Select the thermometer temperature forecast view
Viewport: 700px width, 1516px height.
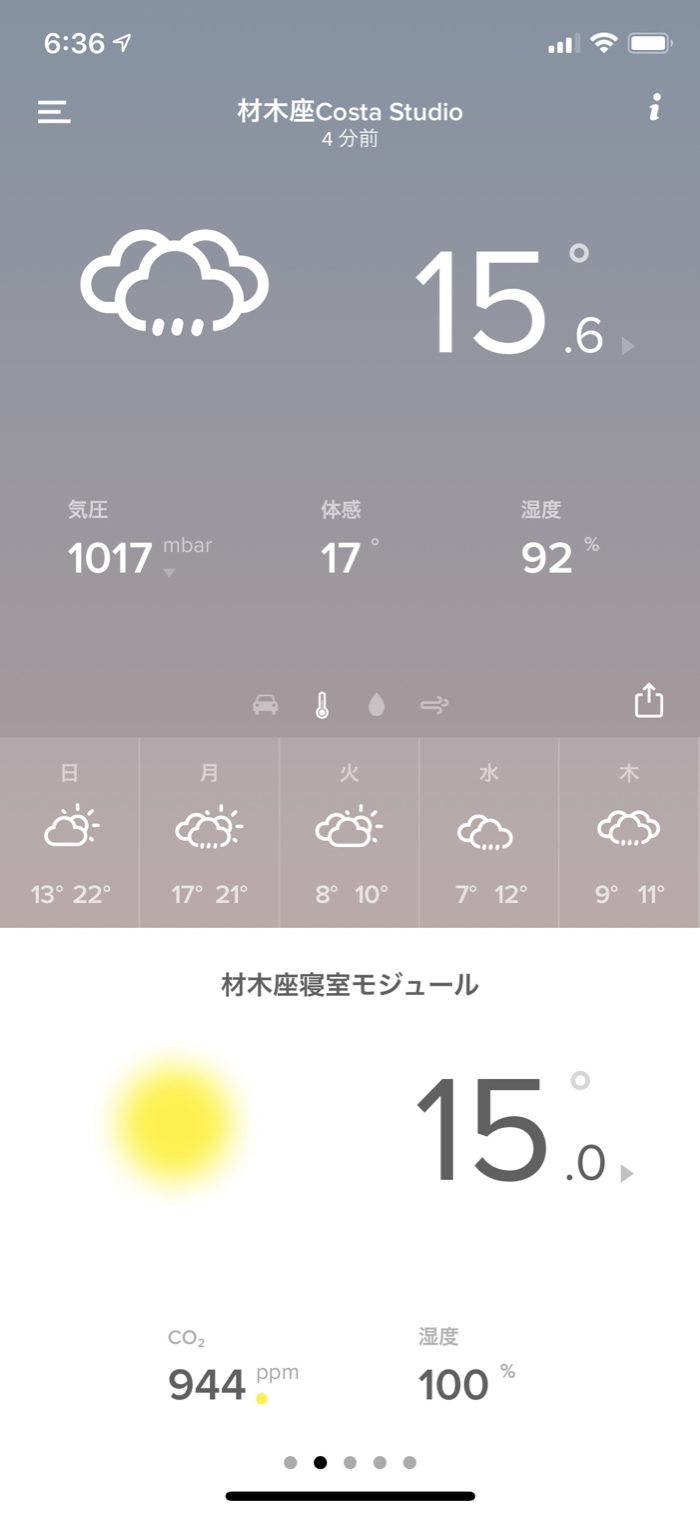click(321, 705)
